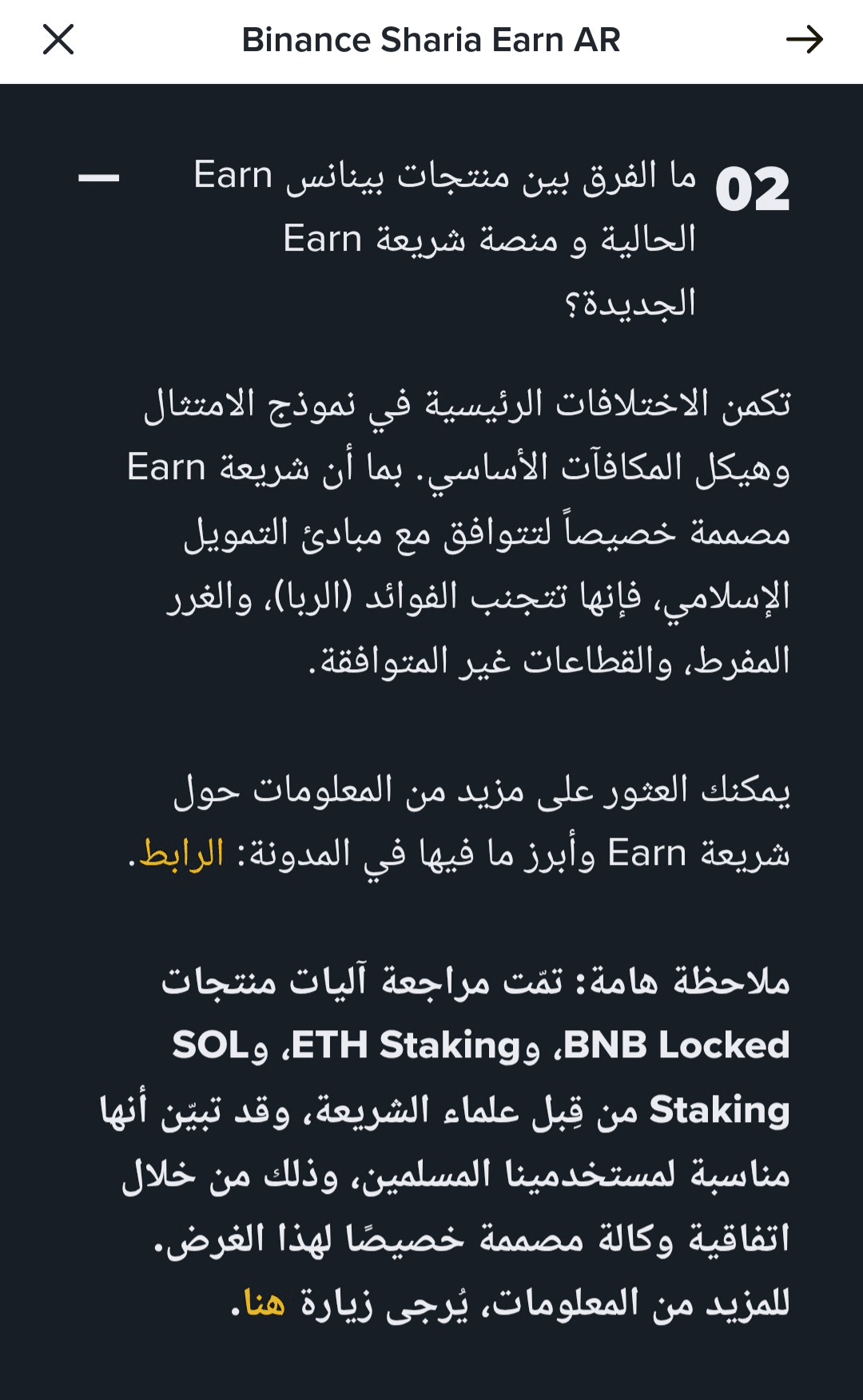863x1400 pixels.
Task: Close the Binance Sharia Earn AR page
Action: point(58,39)
